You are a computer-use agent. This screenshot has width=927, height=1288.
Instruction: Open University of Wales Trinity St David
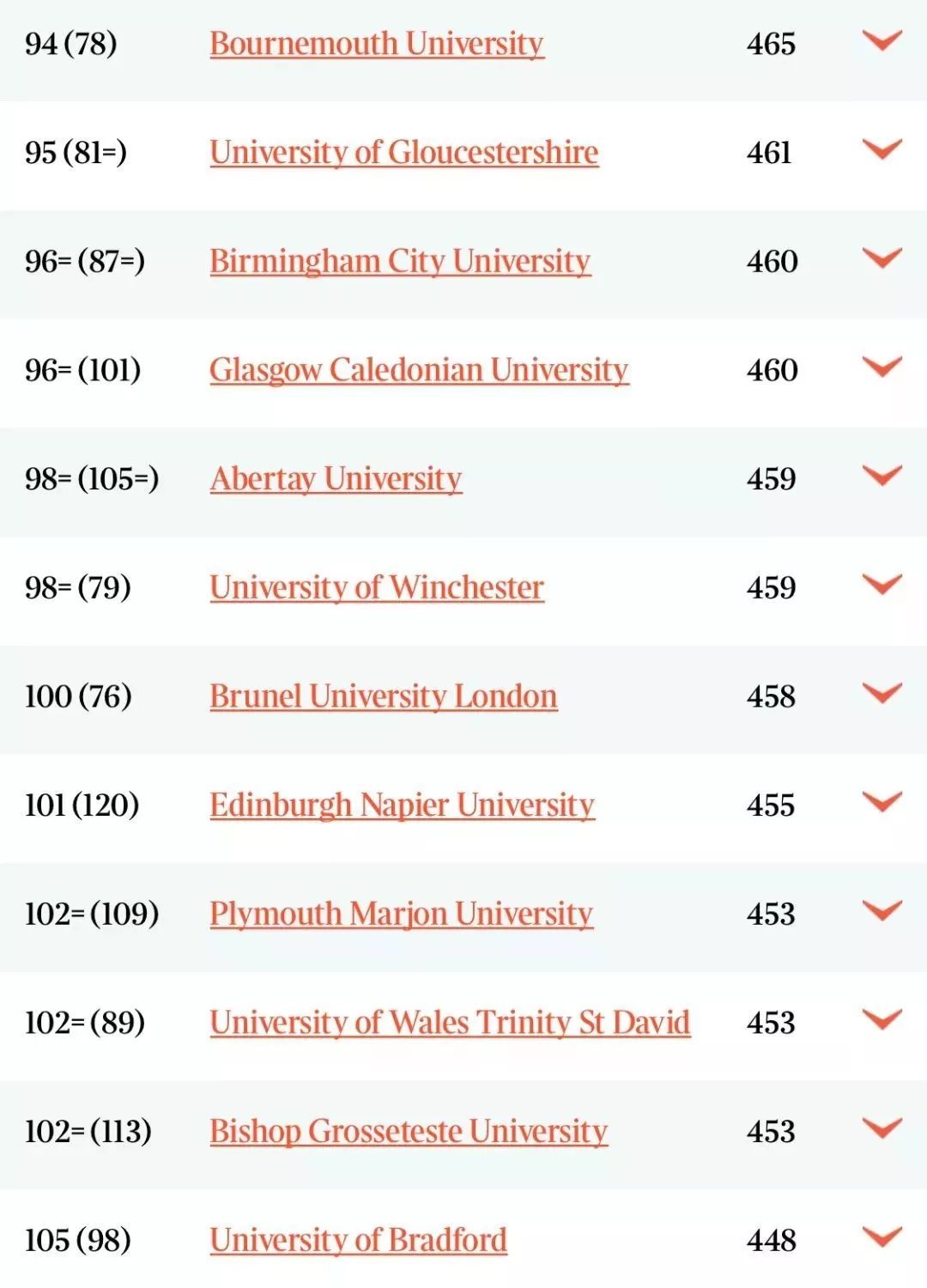pos(450,1023)
